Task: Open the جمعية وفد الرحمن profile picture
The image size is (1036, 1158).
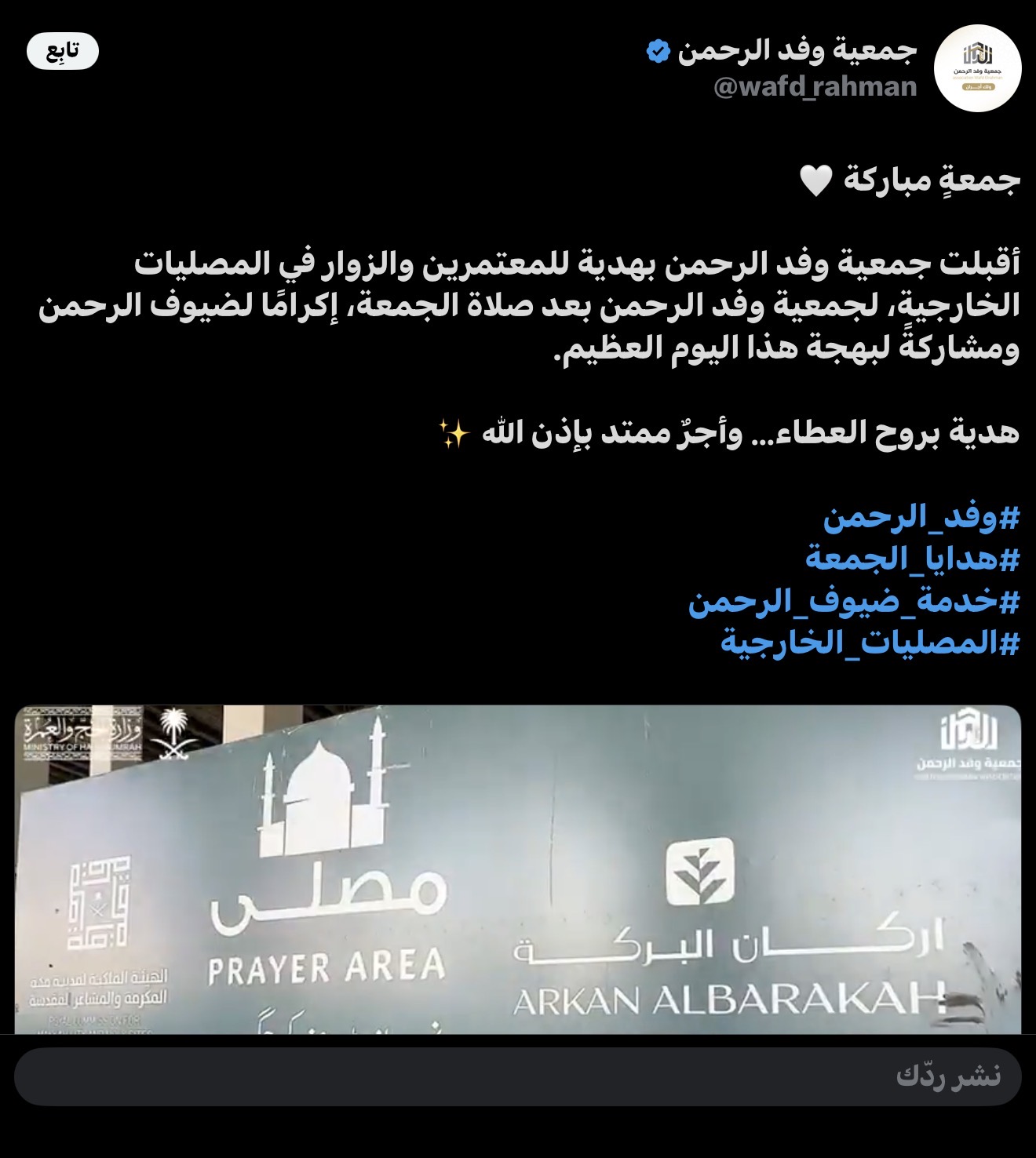Action: 977,68
